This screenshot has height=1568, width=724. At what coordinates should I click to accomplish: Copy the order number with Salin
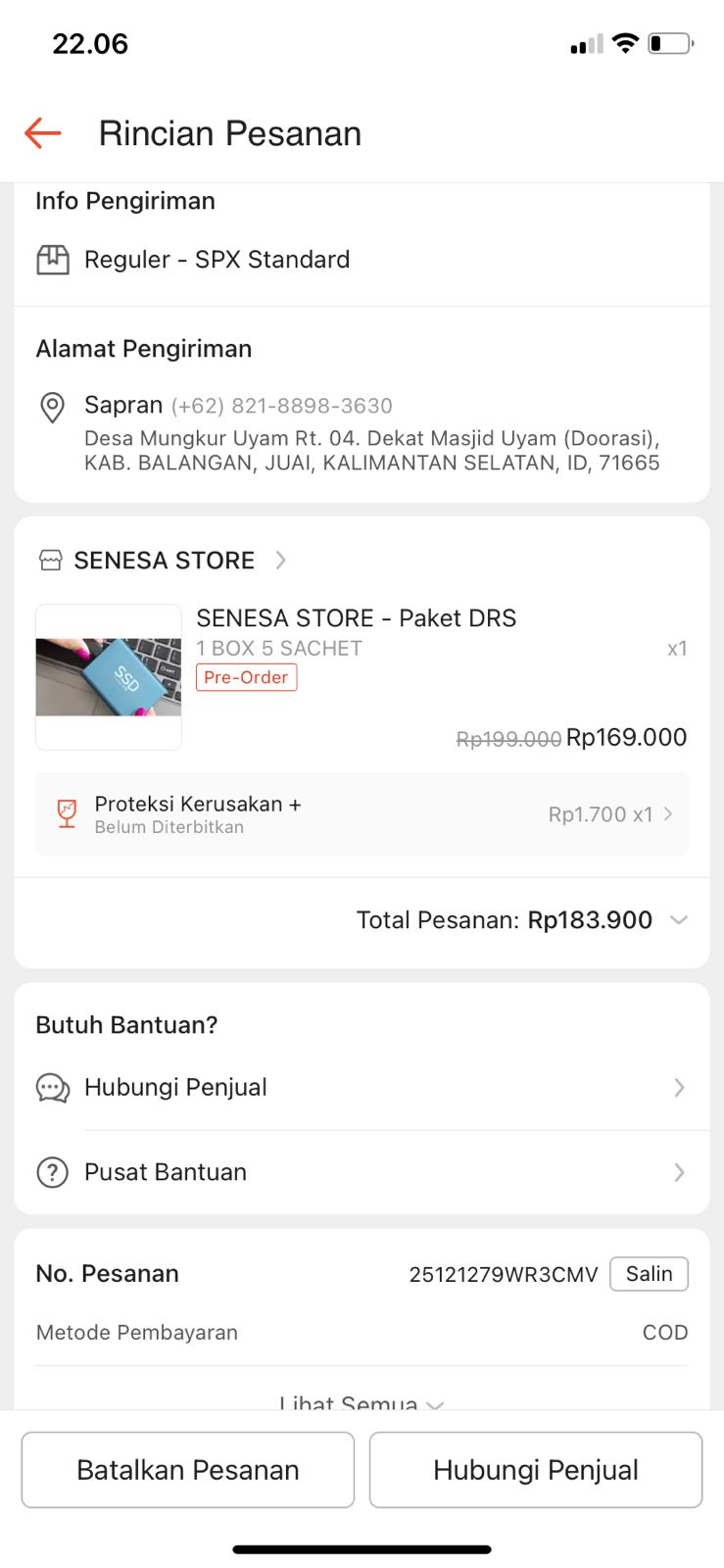[649, 1274]
